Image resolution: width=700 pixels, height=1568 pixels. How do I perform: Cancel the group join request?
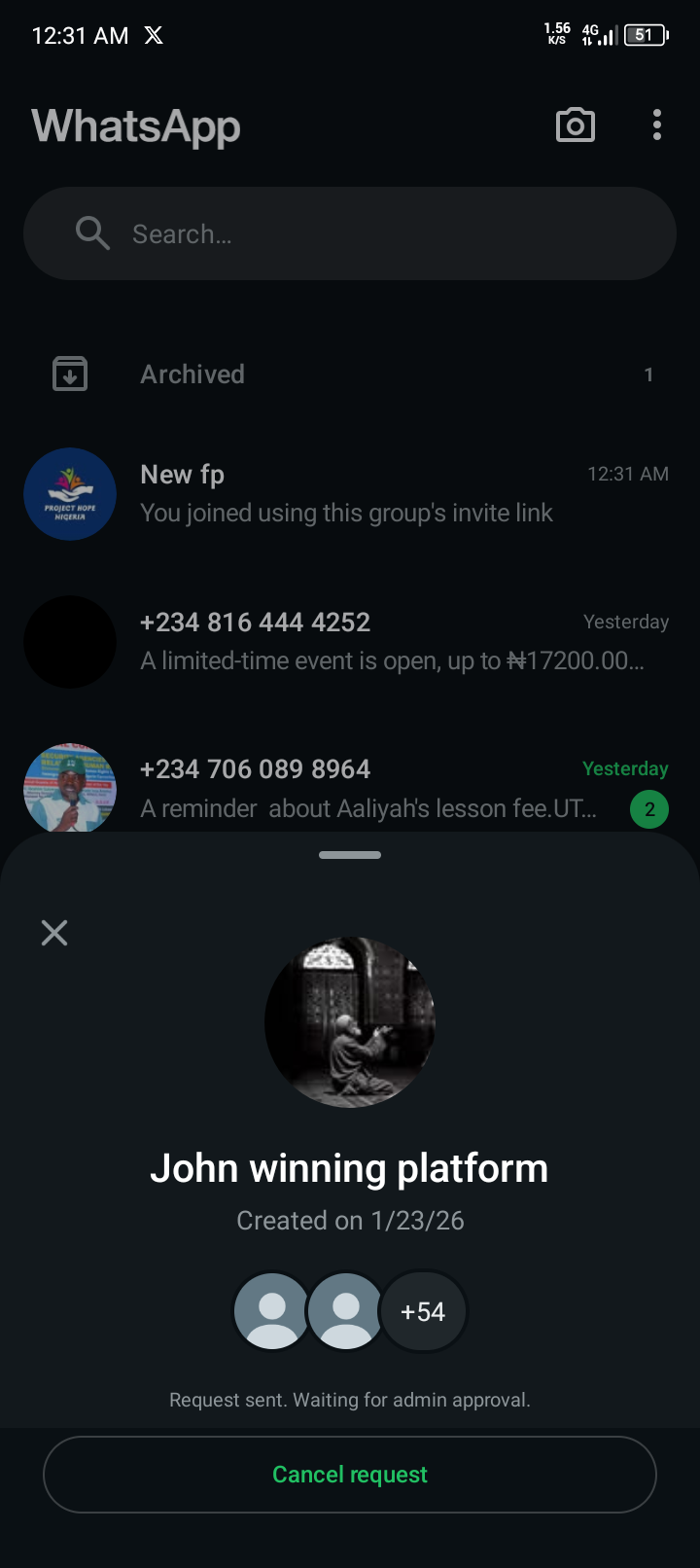[x=350, y=1475]
